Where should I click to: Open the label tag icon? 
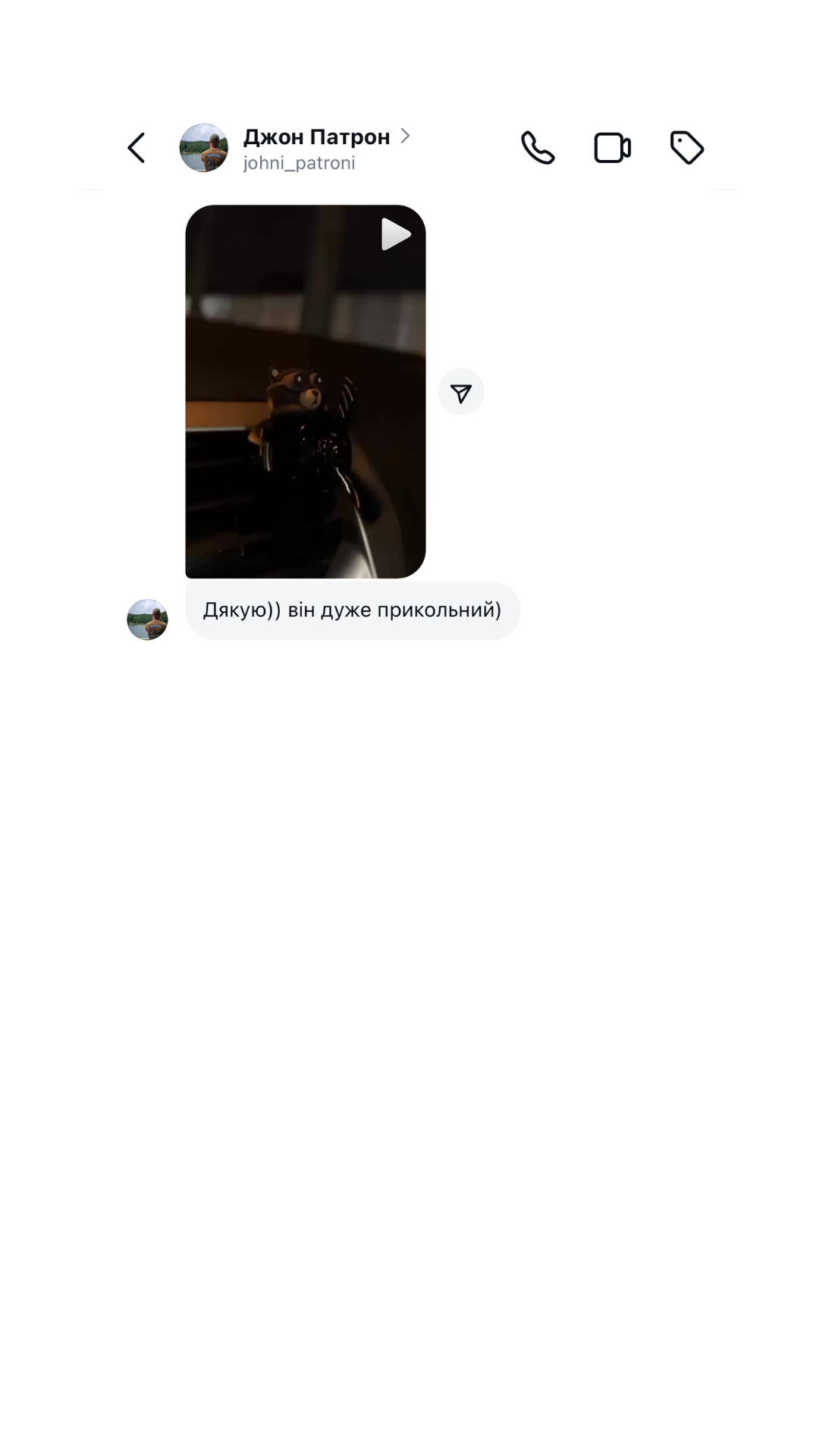tap(687, 148)
